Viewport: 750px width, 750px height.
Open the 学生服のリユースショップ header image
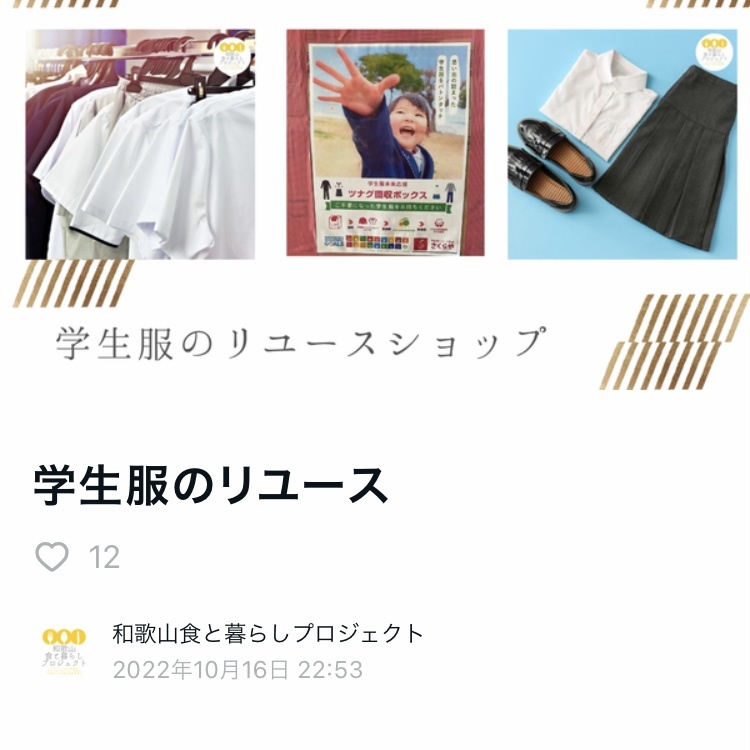[375, 200]
